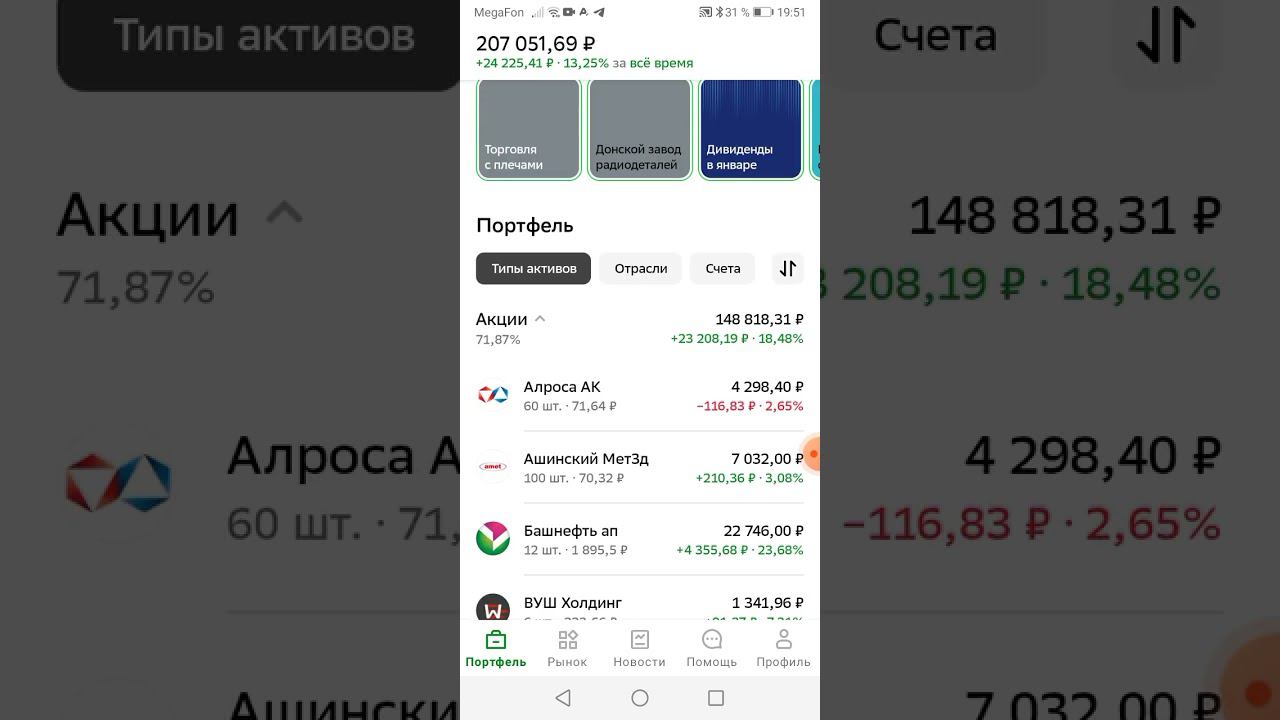
Task: Switch portfolio view to Отрасли
Action: tap(640, 268)
